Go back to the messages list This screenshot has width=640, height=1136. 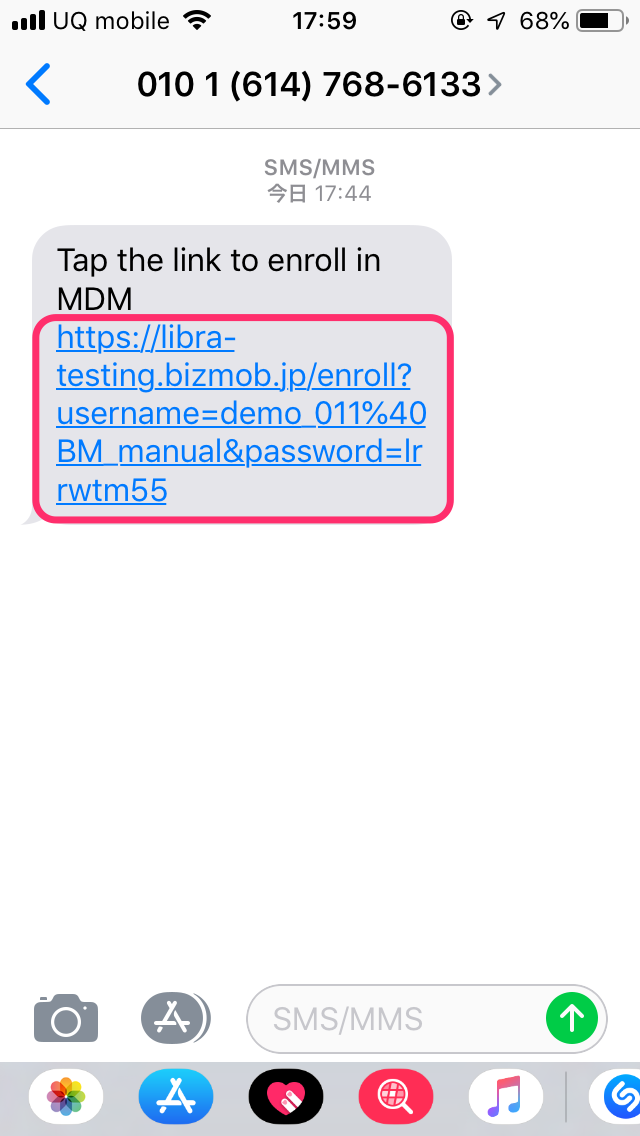tap(38, 86)
